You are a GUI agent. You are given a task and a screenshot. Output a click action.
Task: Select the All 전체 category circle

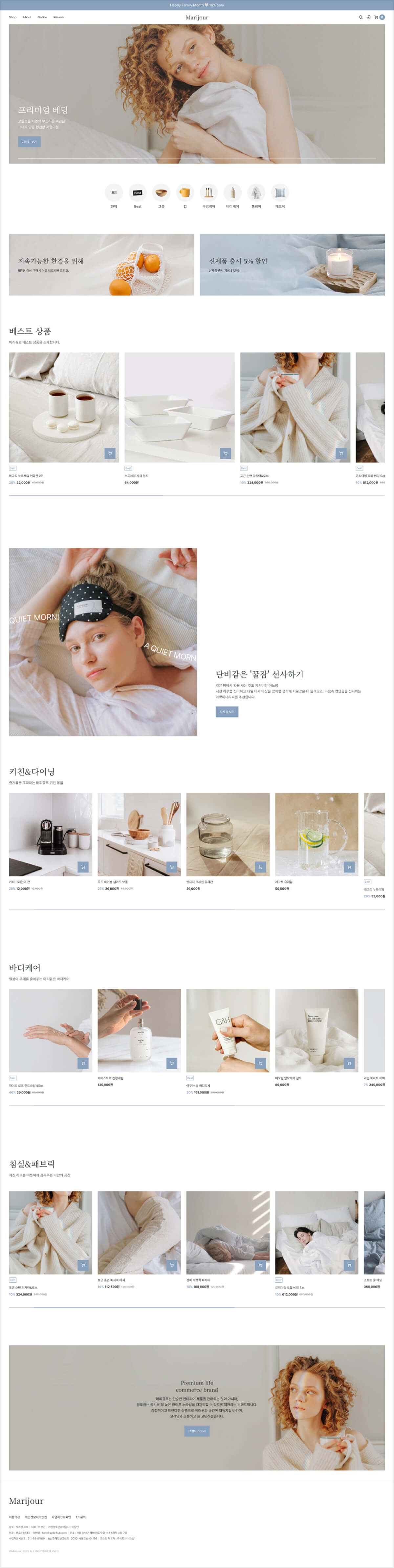(x=114, y=192)
